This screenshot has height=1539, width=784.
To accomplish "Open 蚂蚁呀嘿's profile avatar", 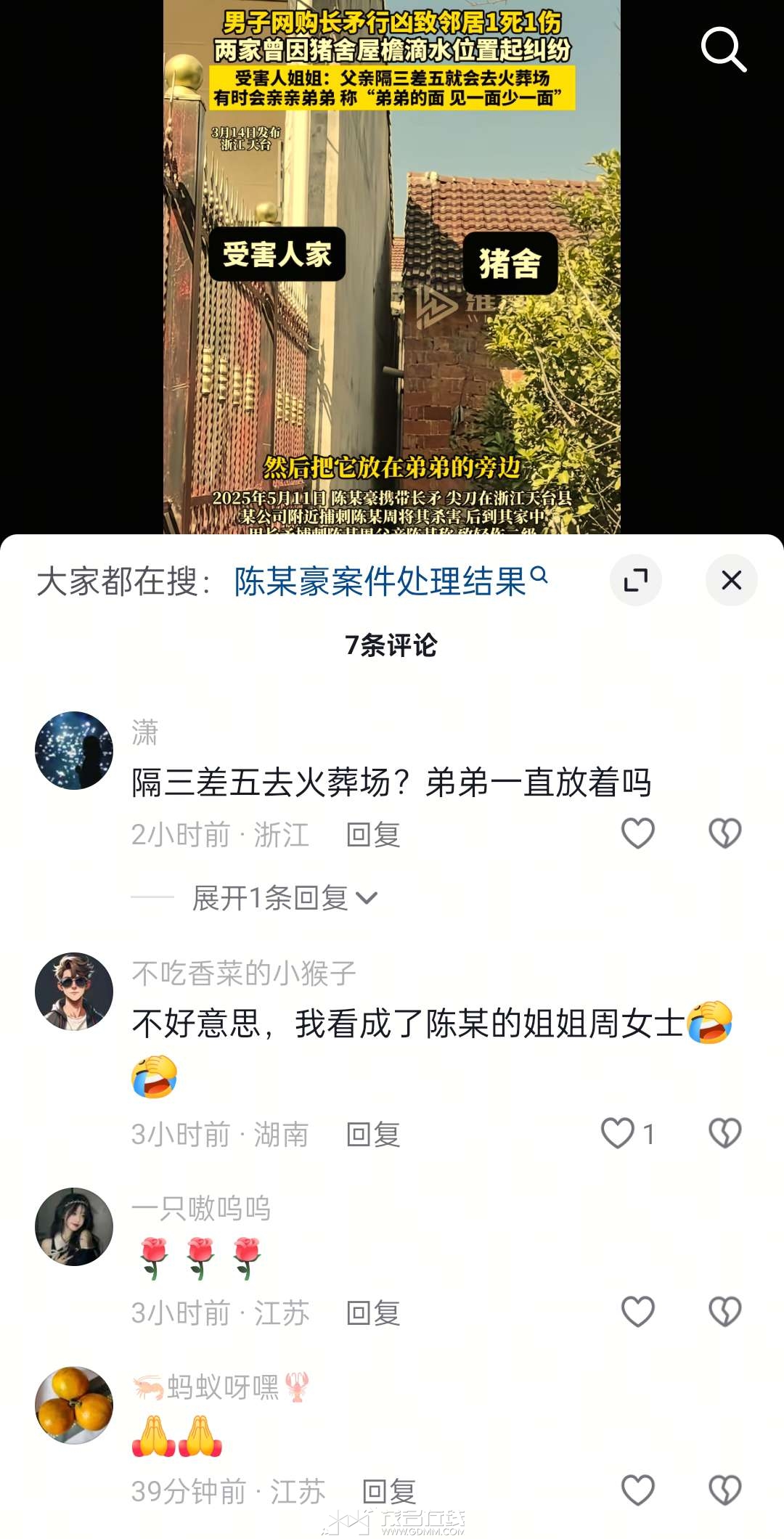I will click(x=74, y=1405).
